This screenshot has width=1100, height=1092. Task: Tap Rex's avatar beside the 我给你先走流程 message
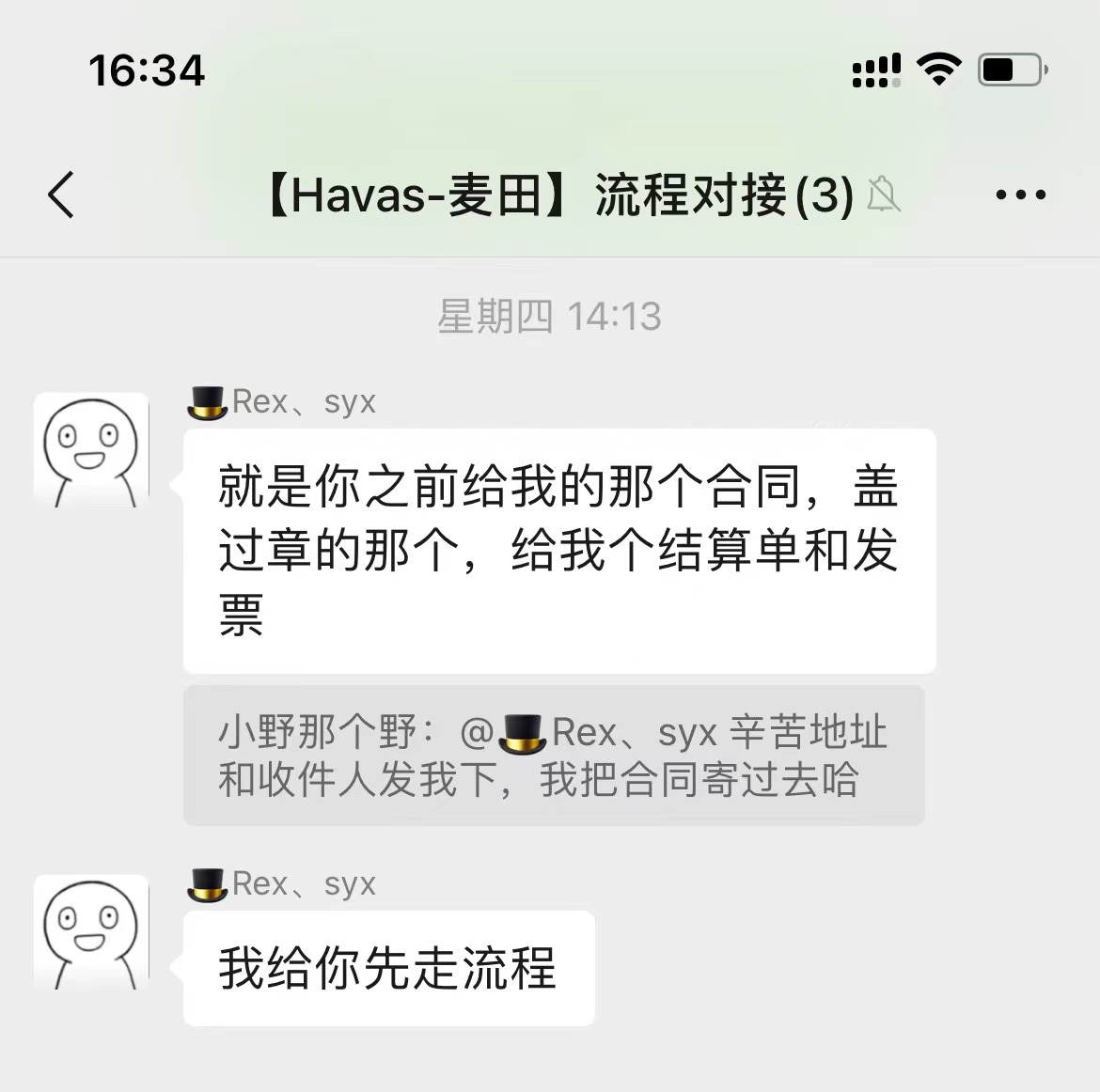(x=91, y=932)
